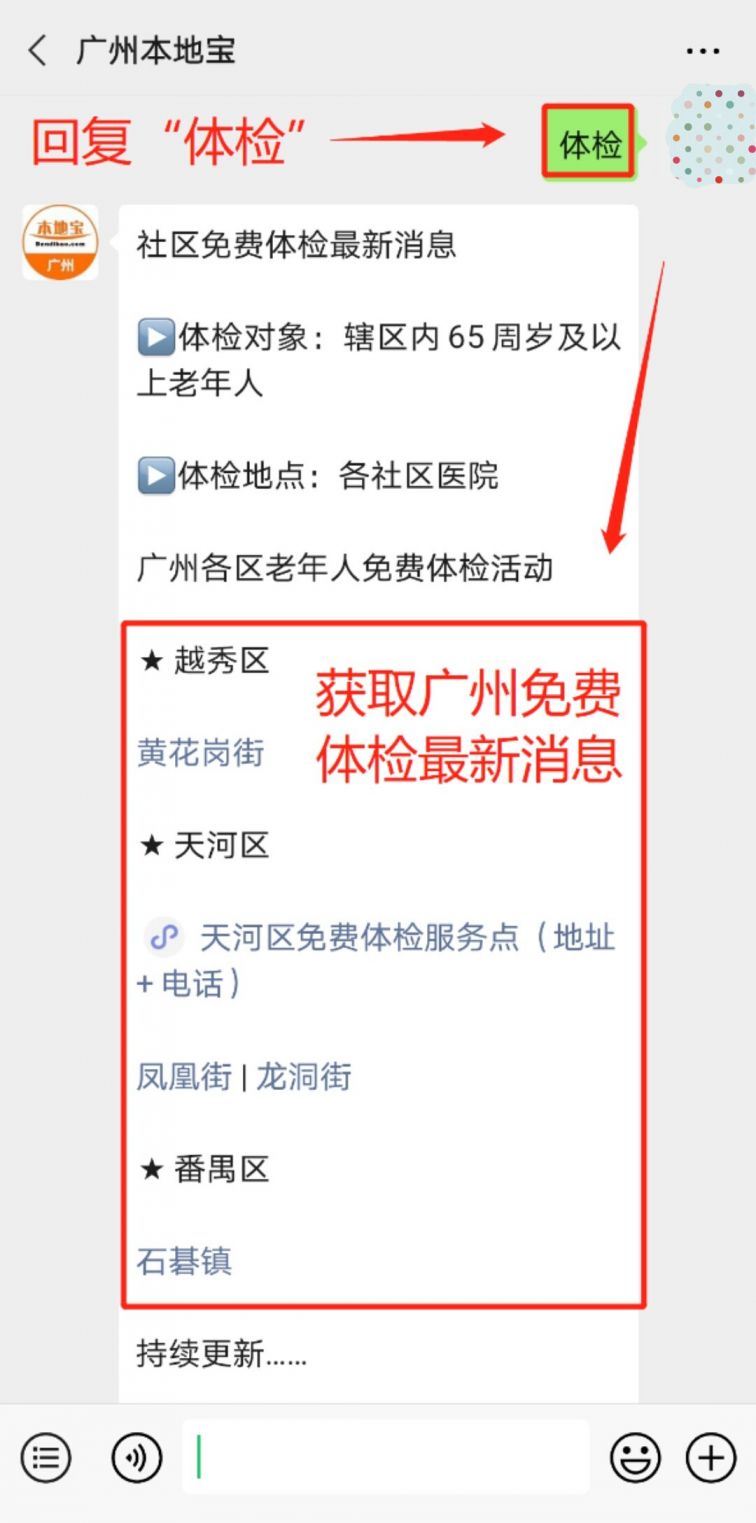The image size is (756, 1523).
Task: Open 凤凰街 link
Action: coord(184,1077)
